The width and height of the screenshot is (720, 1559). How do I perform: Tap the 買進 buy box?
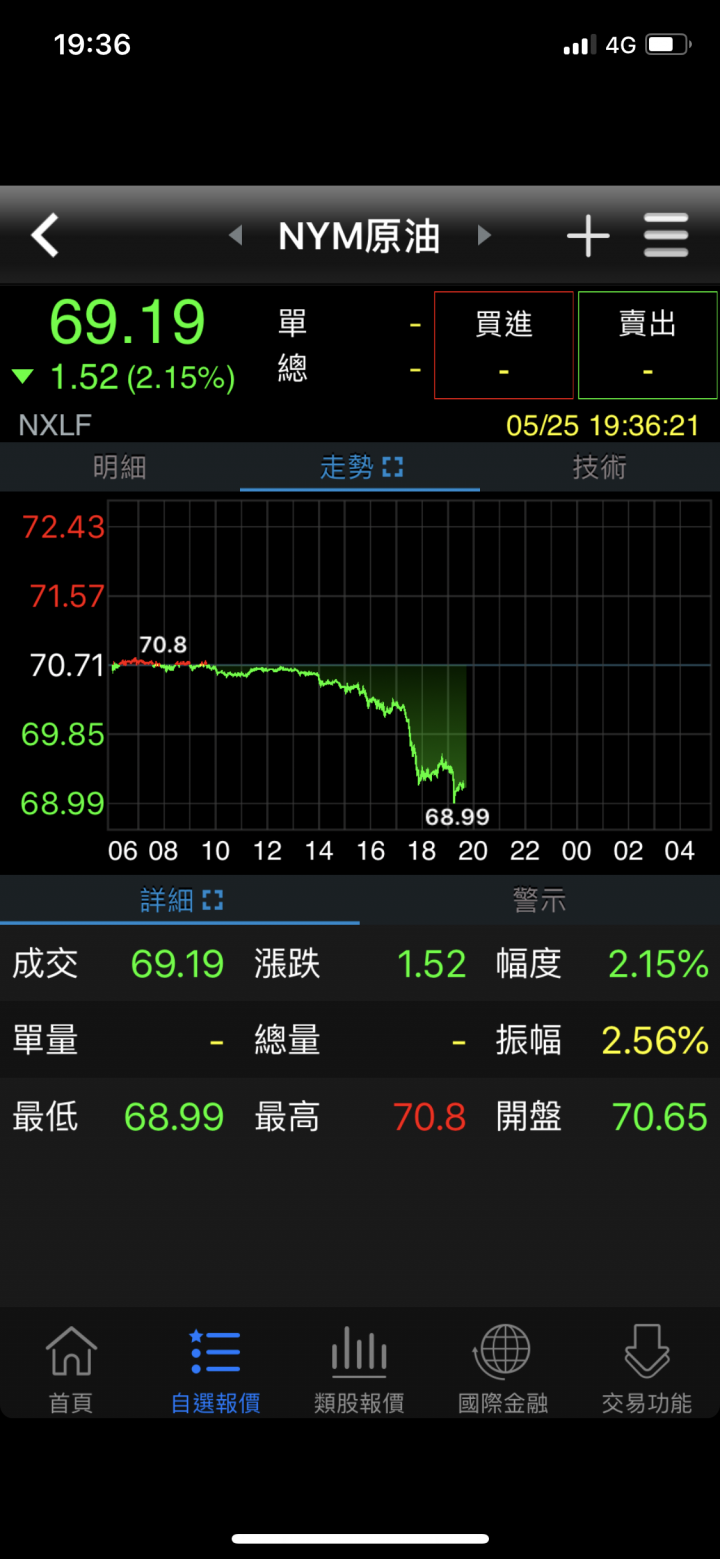[504, 345]
